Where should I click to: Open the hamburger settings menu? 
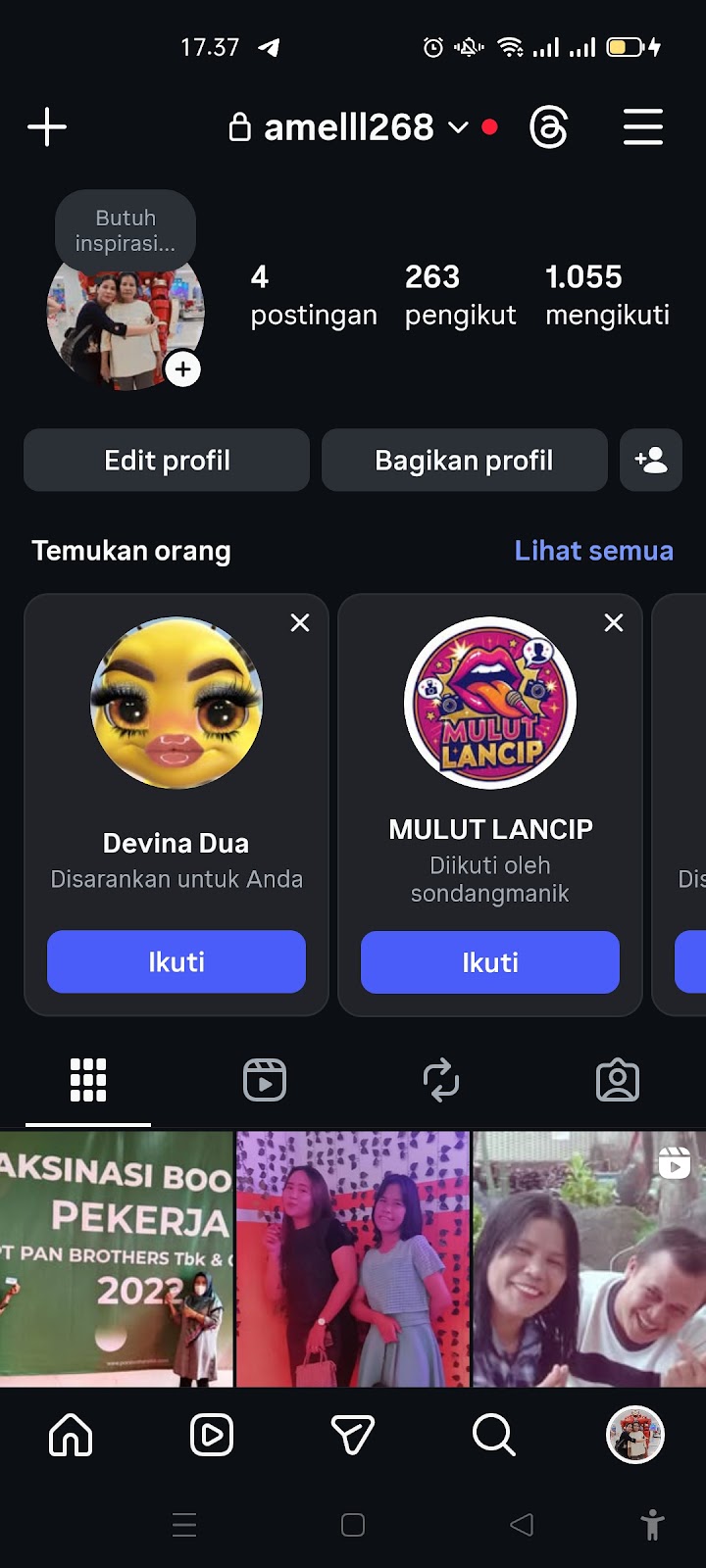(643, 127)
